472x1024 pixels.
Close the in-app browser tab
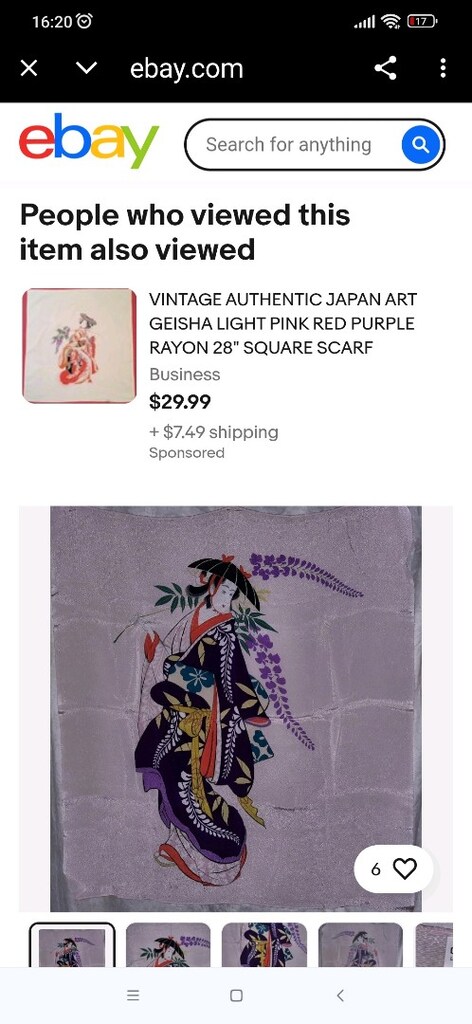29,68
